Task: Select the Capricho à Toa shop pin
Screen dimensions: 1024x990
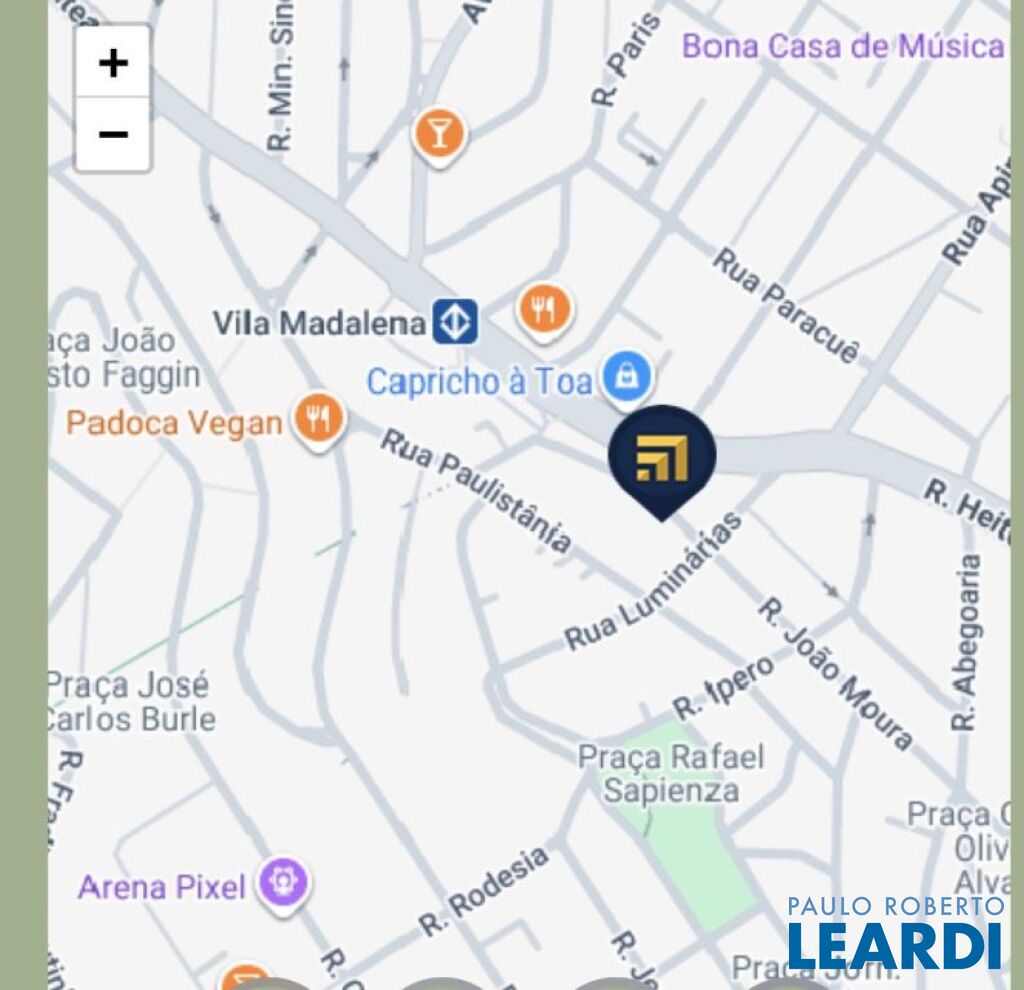Action: tap(628, 378)
